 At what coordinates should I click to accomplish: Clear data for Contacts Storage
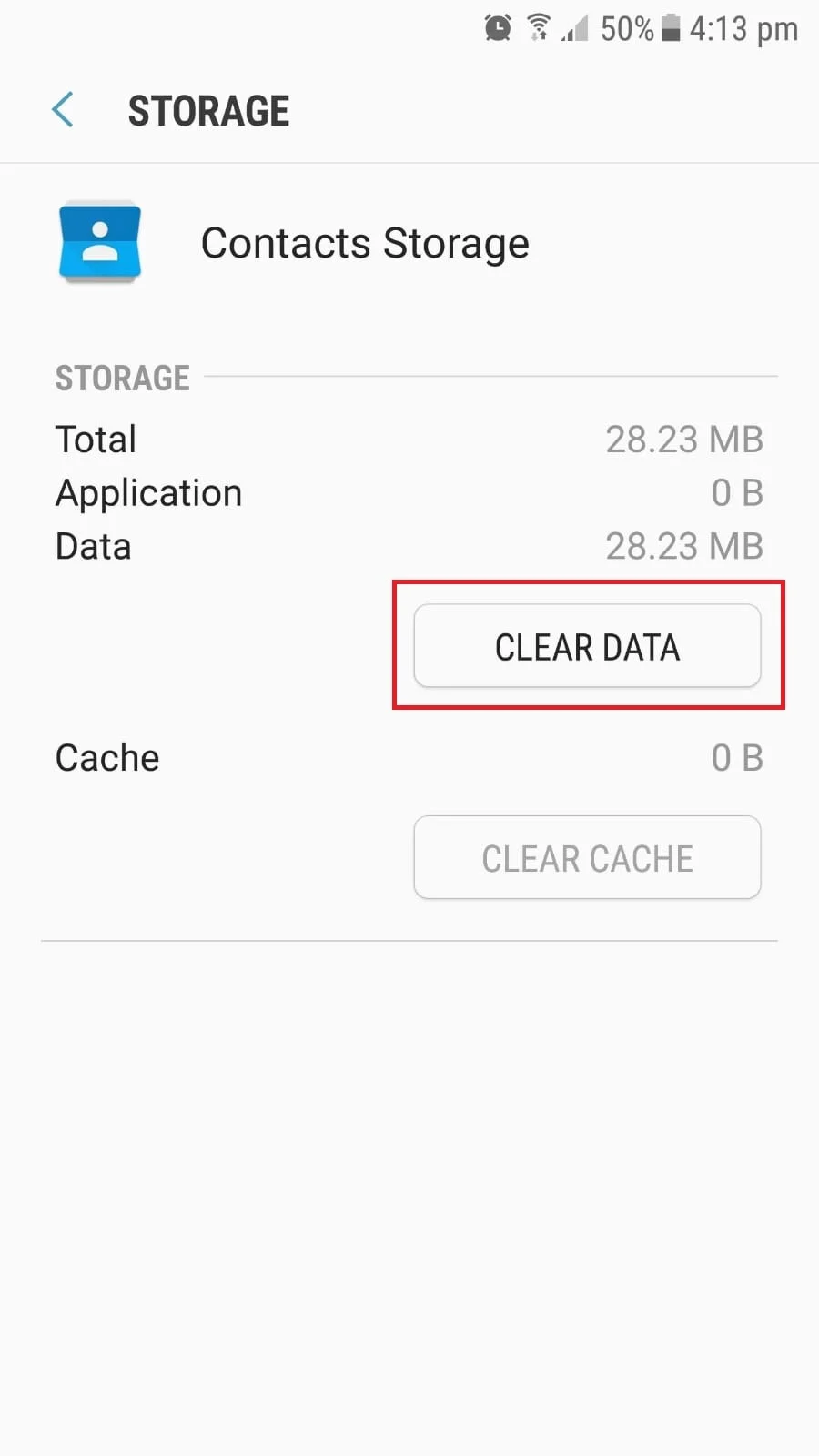[x=587, y=646]
